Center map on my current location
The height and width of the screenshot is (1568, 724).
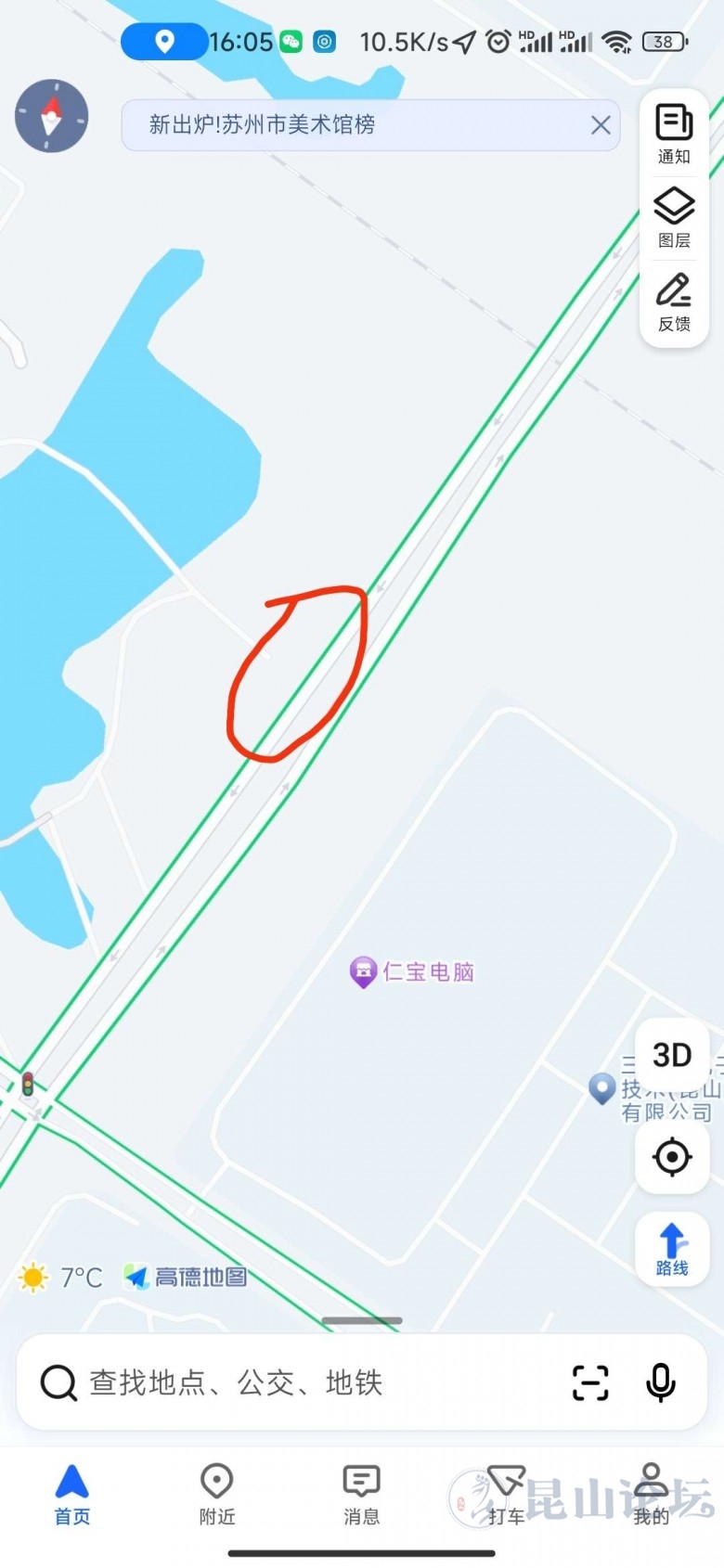point(672,1157)
